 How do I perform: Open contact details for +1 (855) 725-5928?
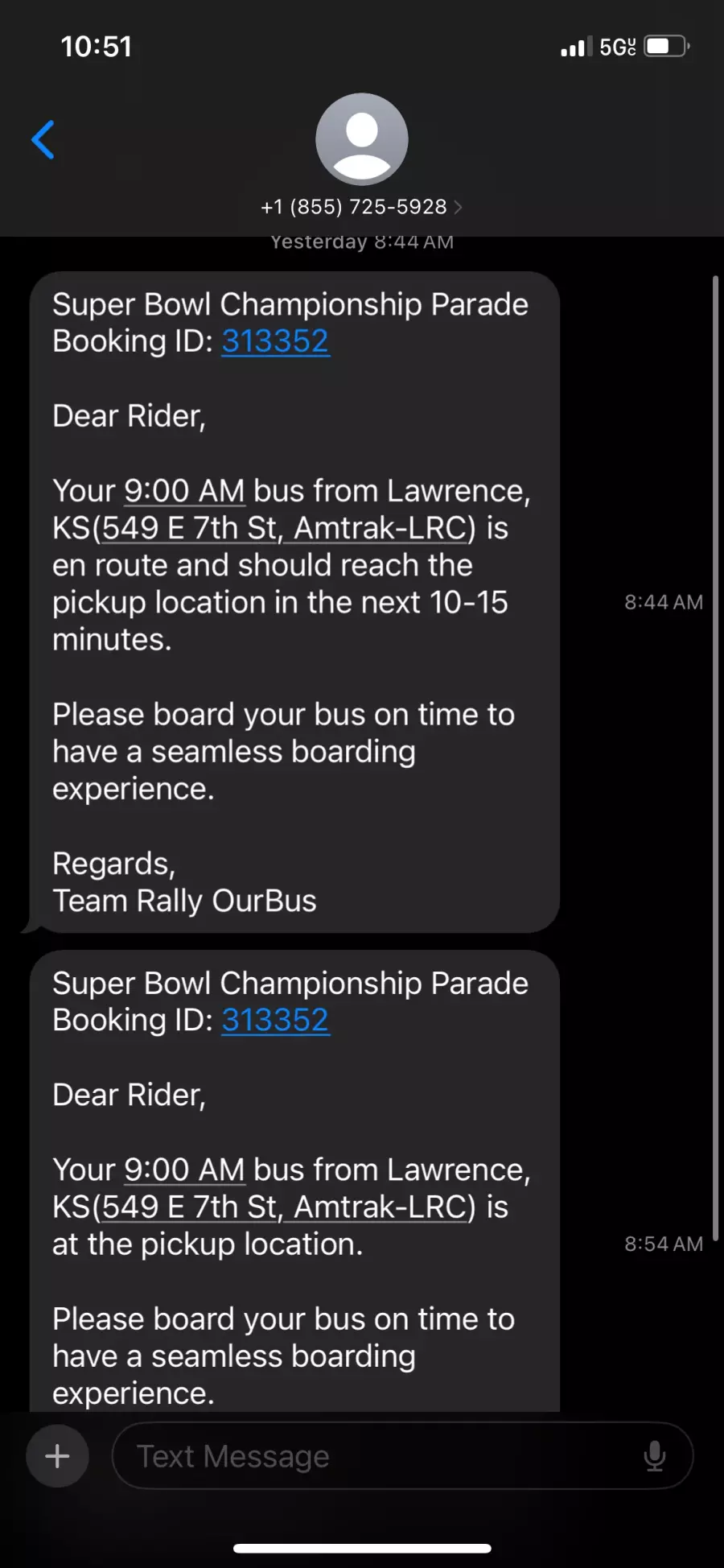pos(361,207)
